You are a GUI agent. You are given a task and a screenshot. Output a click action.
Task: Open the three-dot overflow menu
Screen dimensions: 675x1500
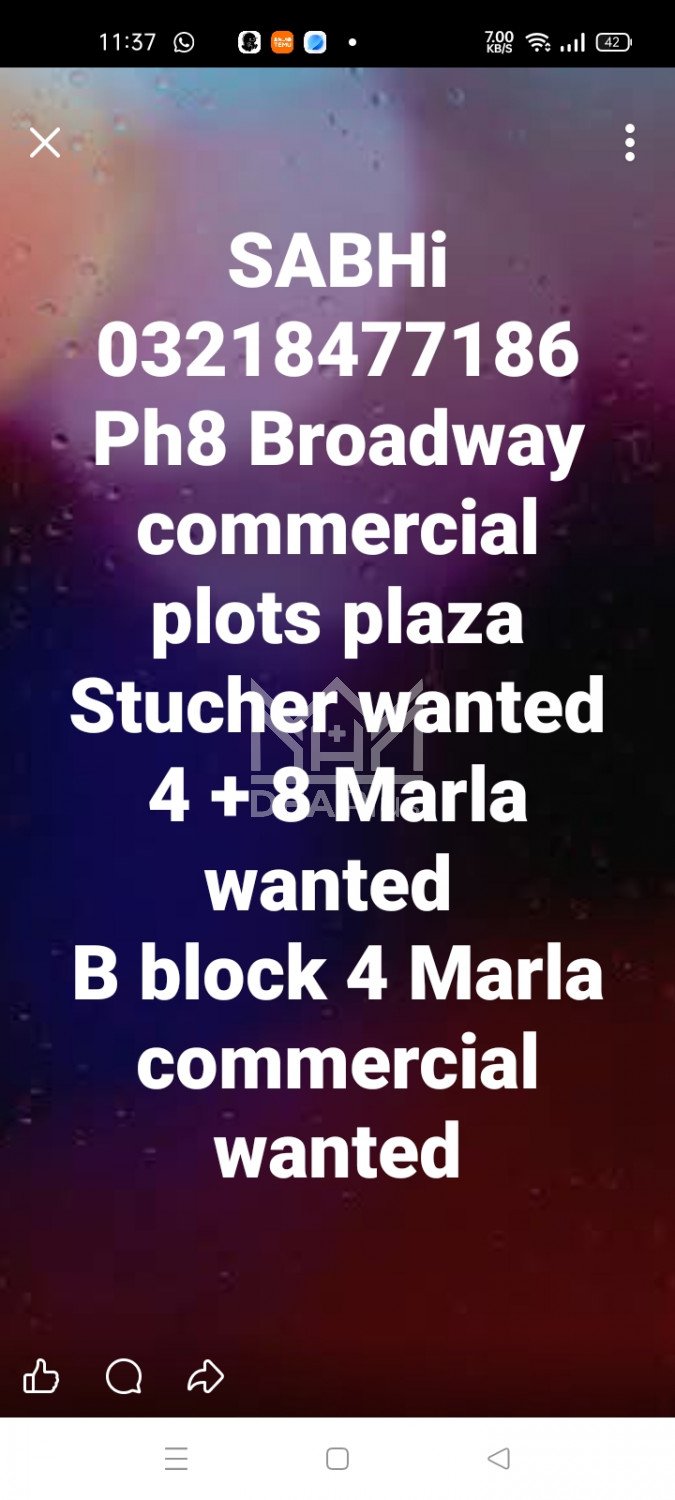629,143
